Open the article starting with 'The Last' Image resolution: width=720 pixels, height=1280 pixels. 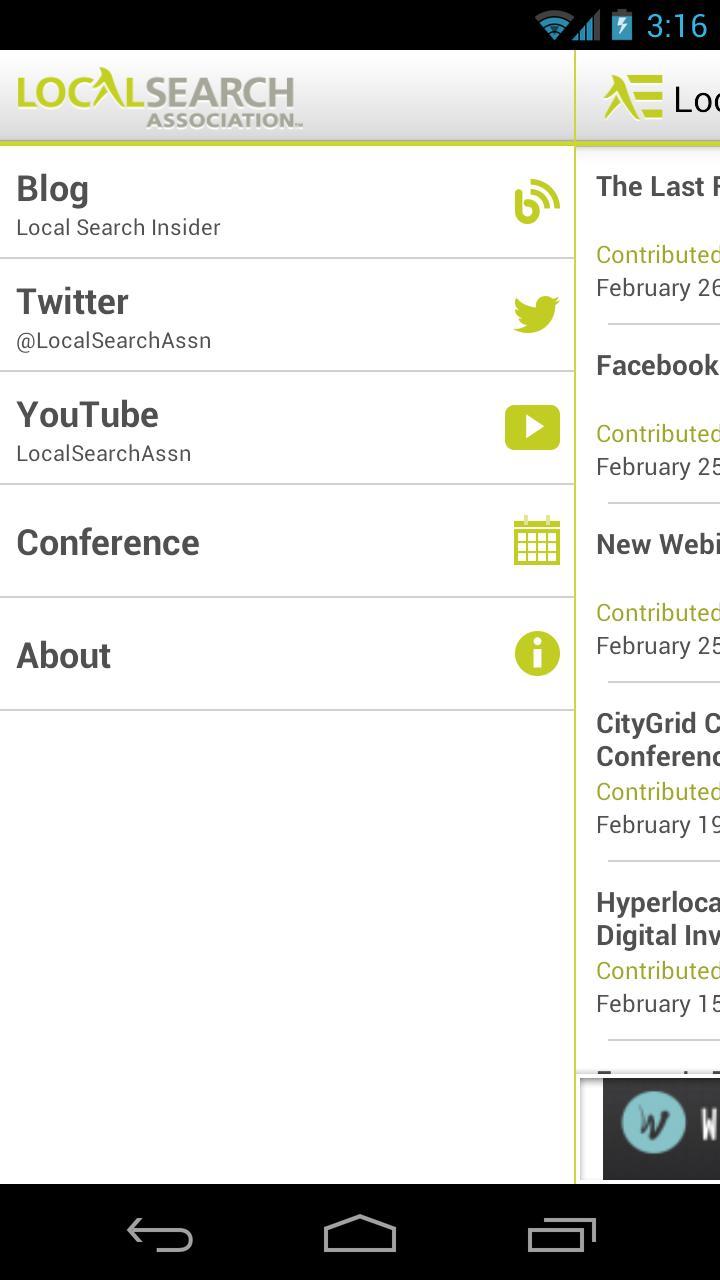(656, 234)
